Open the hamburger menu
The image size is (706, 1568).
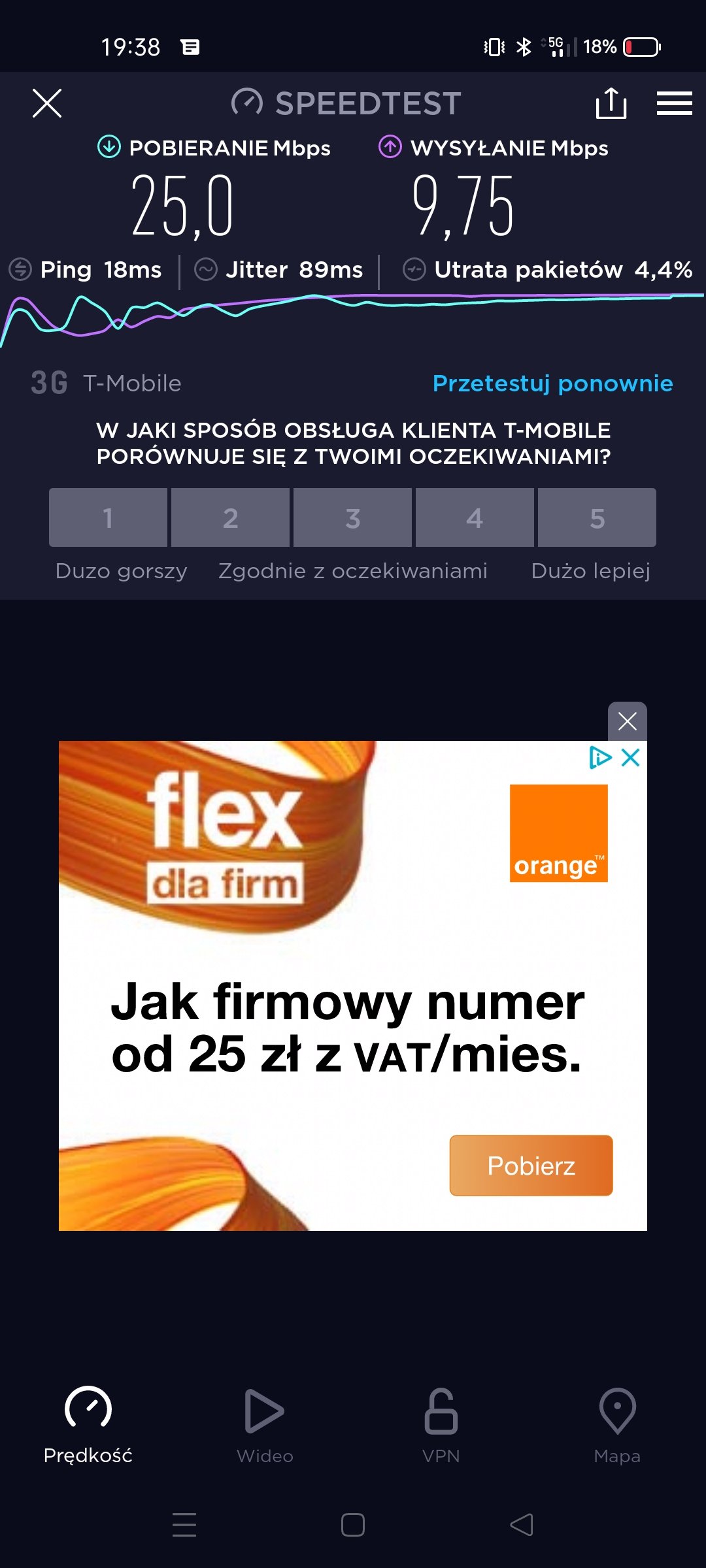(x=674, y=103)
